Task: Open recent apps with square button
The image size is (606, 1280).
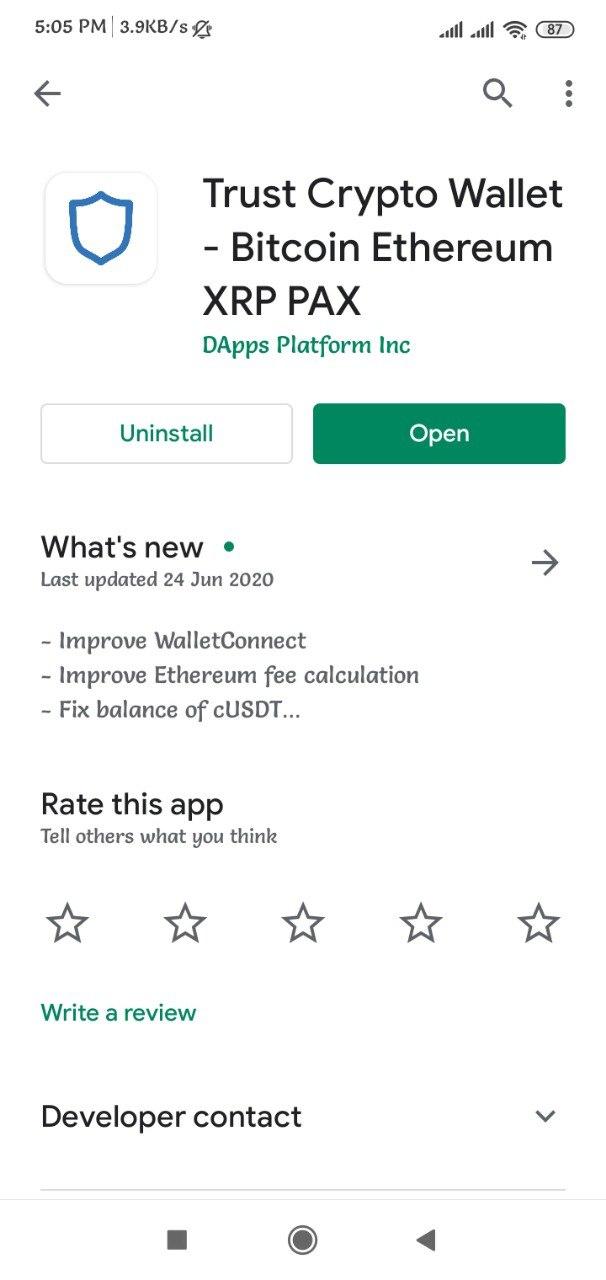Action: coord(177,1240)
